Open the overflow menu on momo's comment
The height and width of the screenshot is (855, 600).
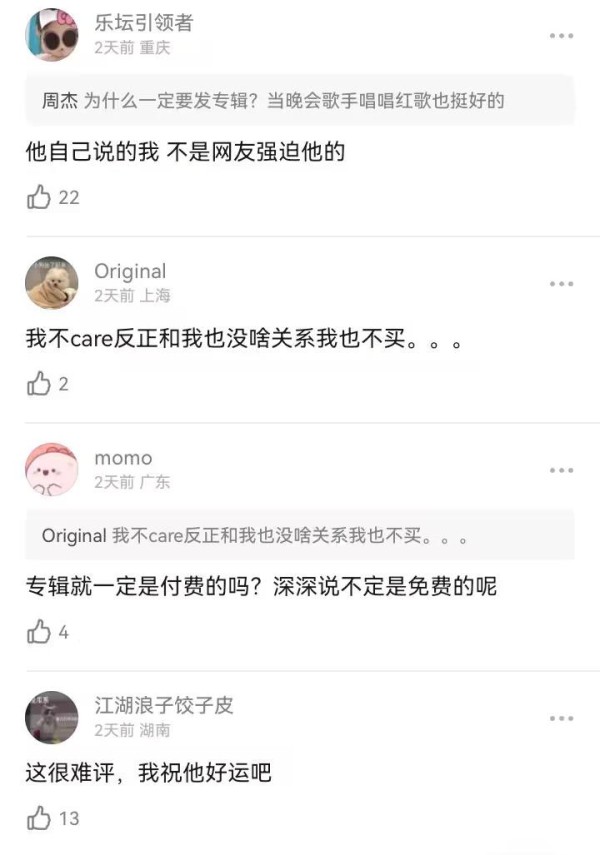(x=561, y=470)
